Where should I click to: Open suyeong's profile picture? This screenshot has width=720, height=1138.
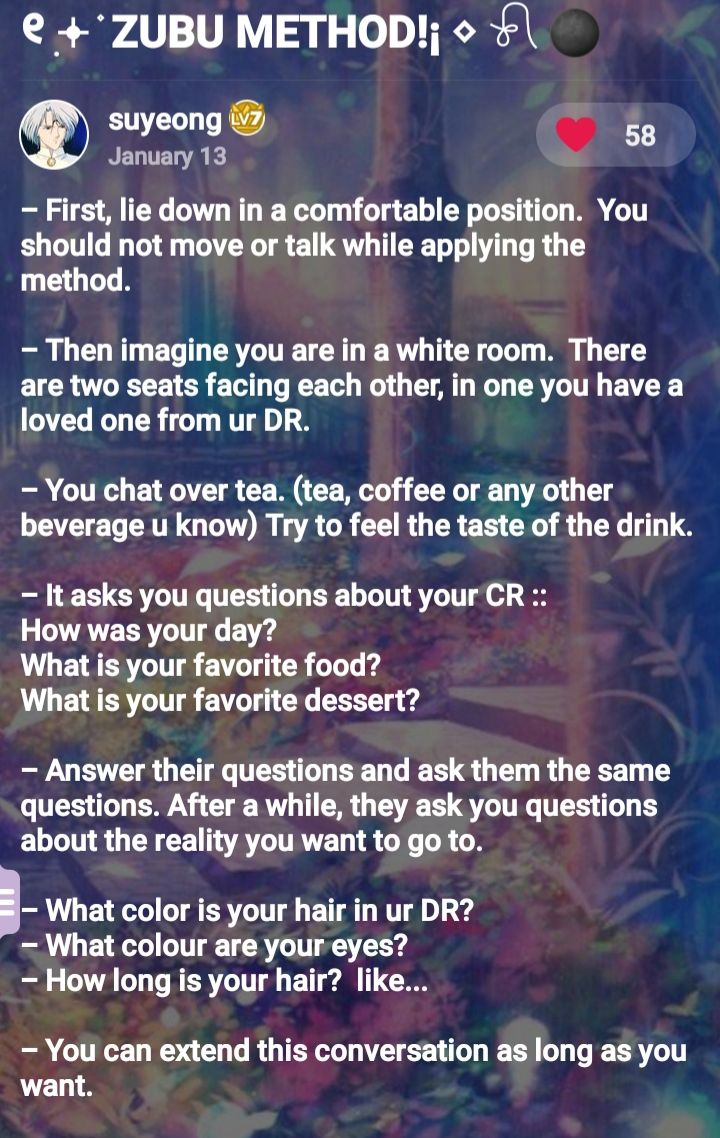(x=54, y=135)
